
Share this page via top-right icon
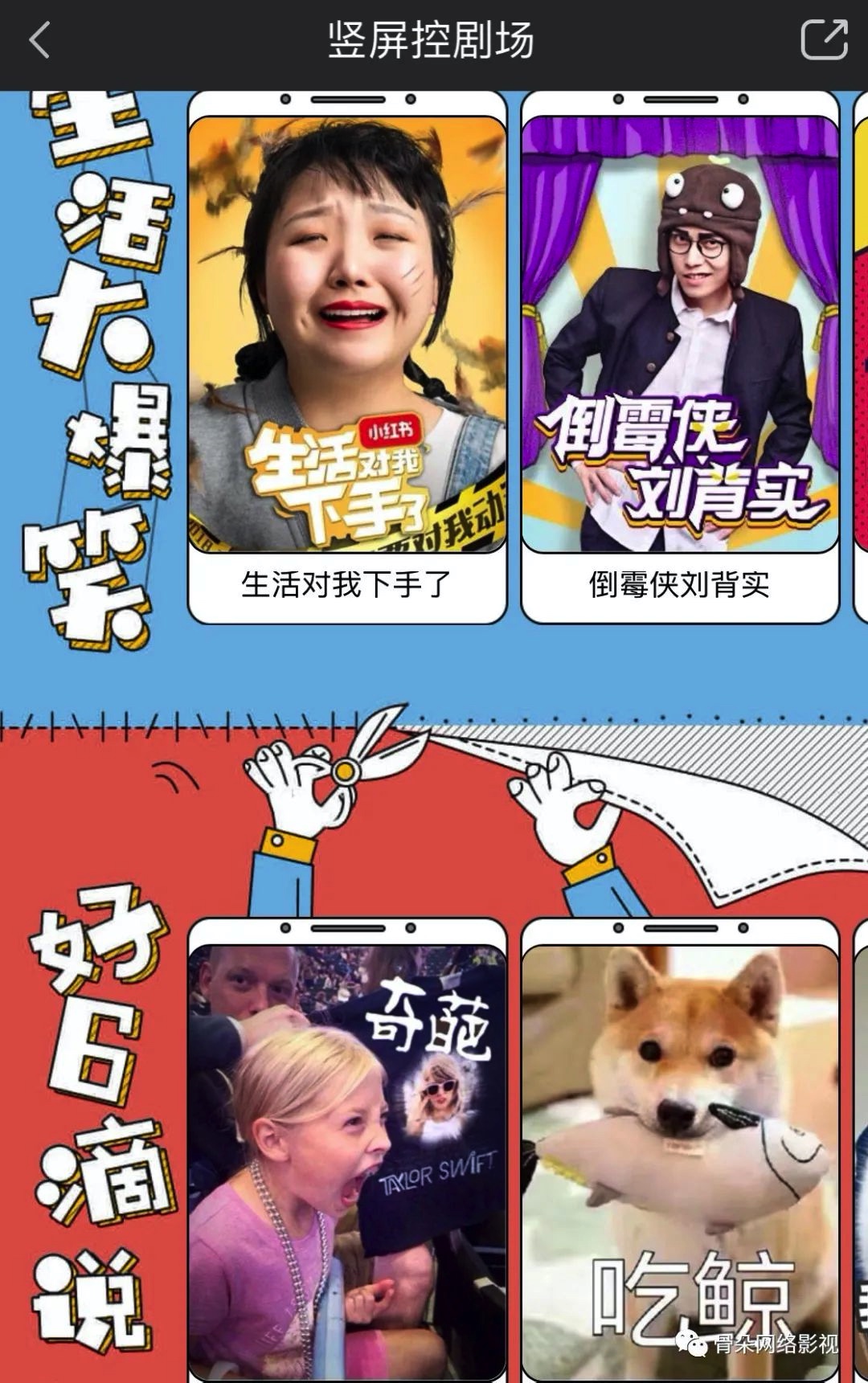824,39
